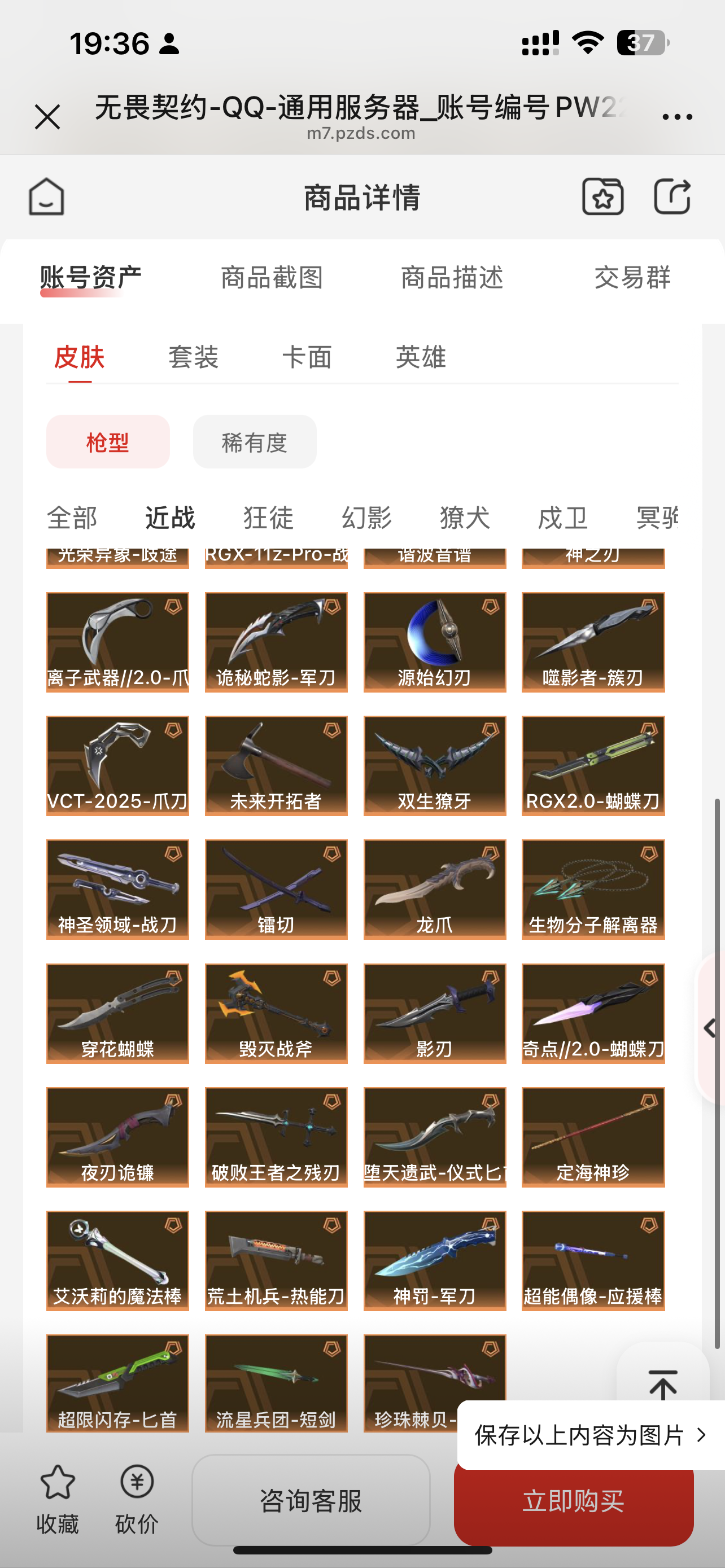725x1568 pixels.
Task: Filter skins by 幻影
Action: (x=366, y=518)
